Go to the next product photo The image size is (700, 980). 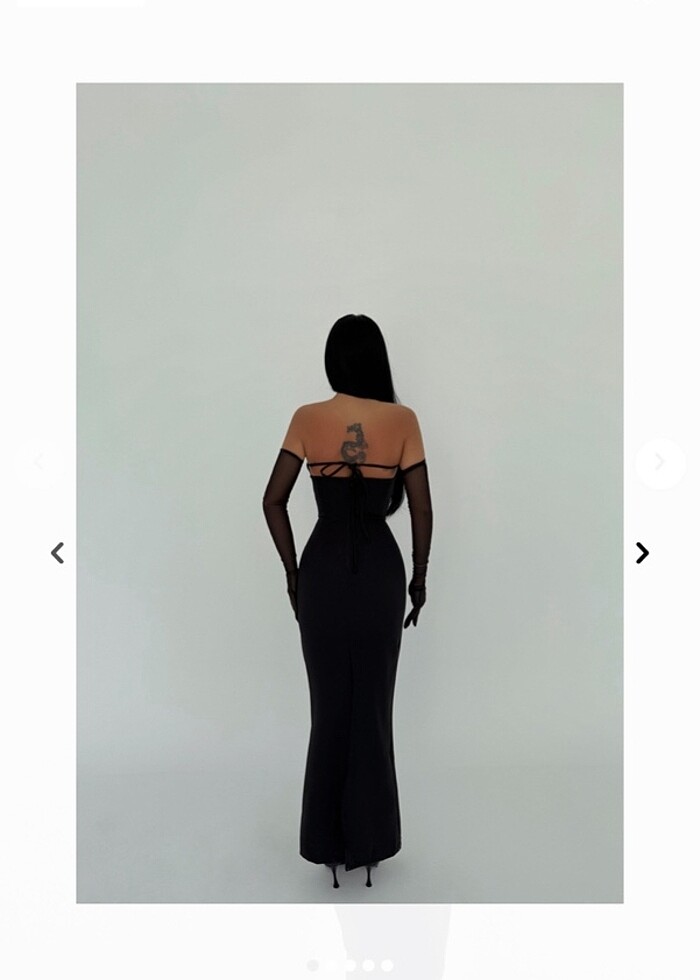point(642,553)
